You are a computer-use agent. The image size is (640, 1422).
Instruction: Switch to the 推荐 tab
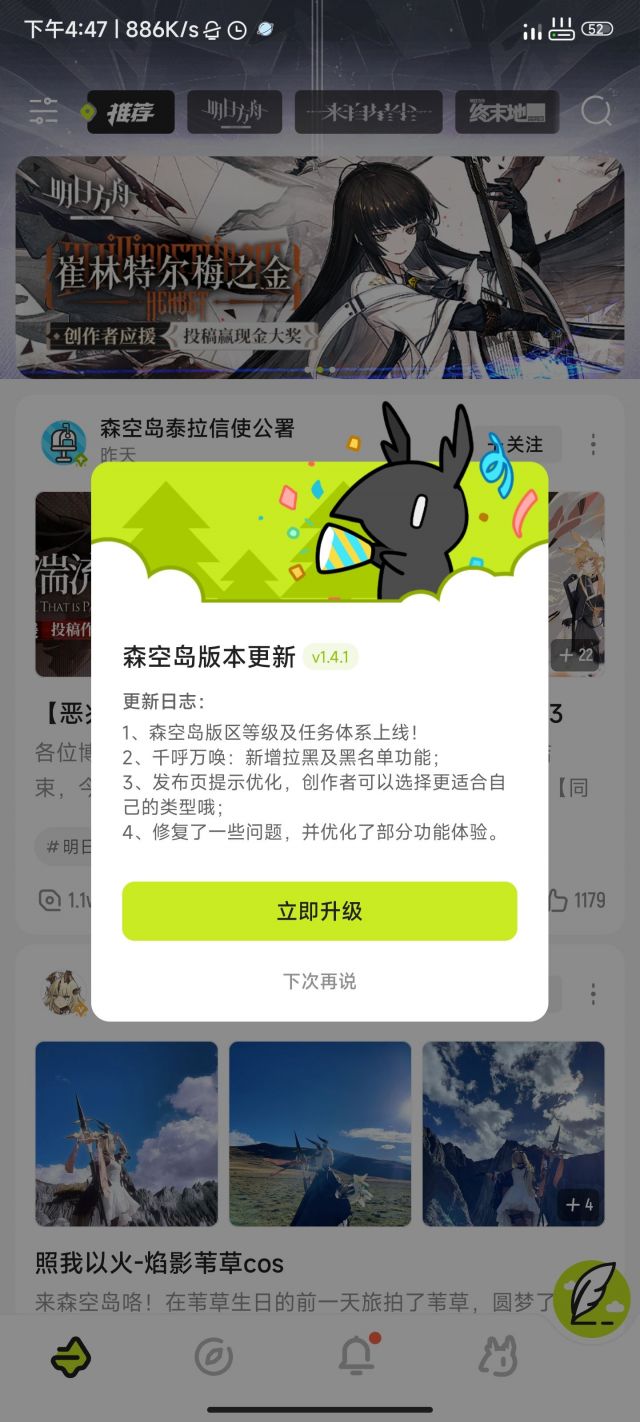pos(131,112)
